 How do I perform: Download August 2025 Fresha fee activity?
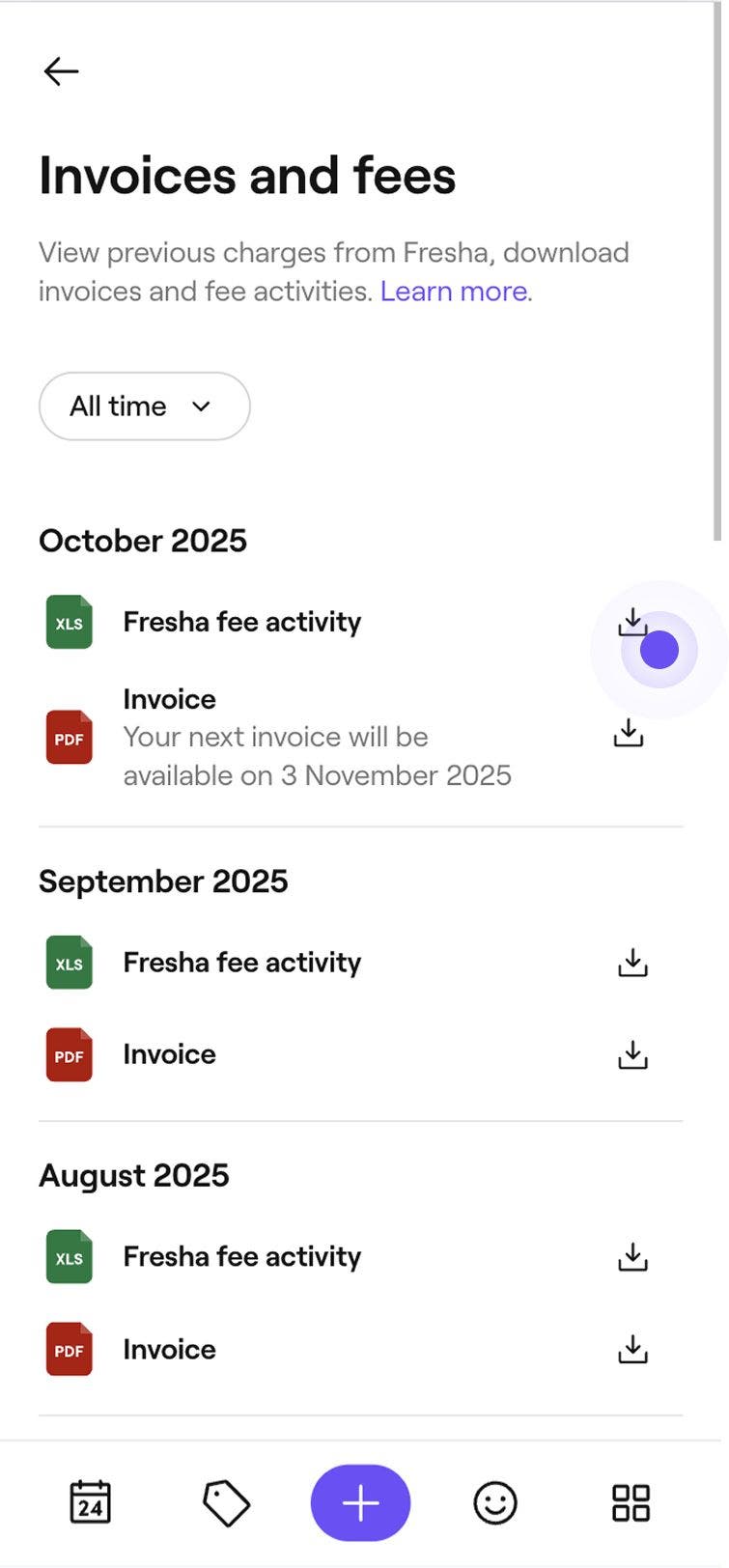(632, 1257)
